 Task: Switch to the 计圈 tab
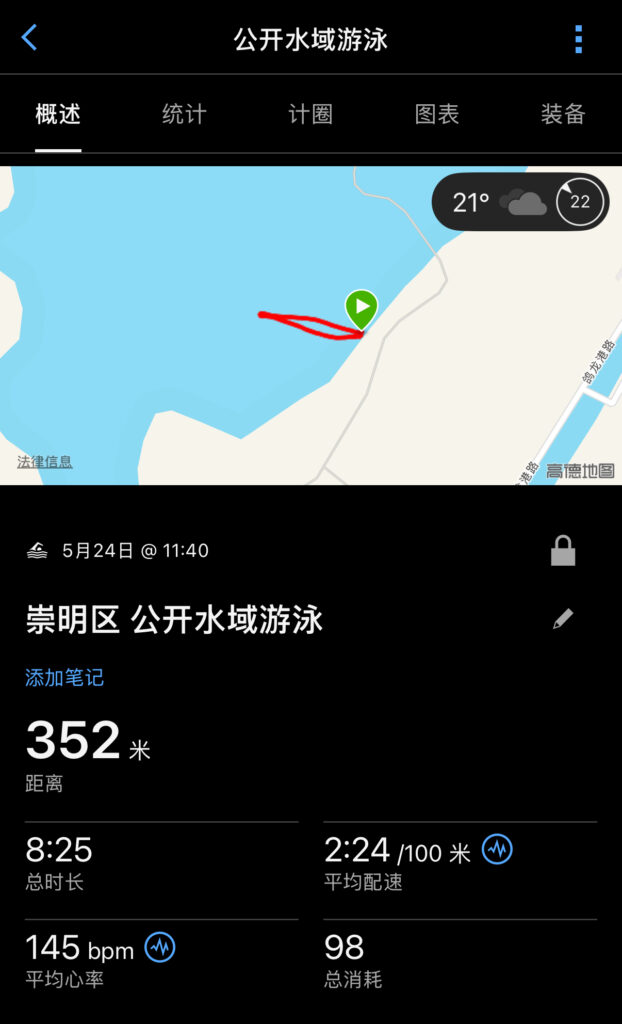pos(310,114)
